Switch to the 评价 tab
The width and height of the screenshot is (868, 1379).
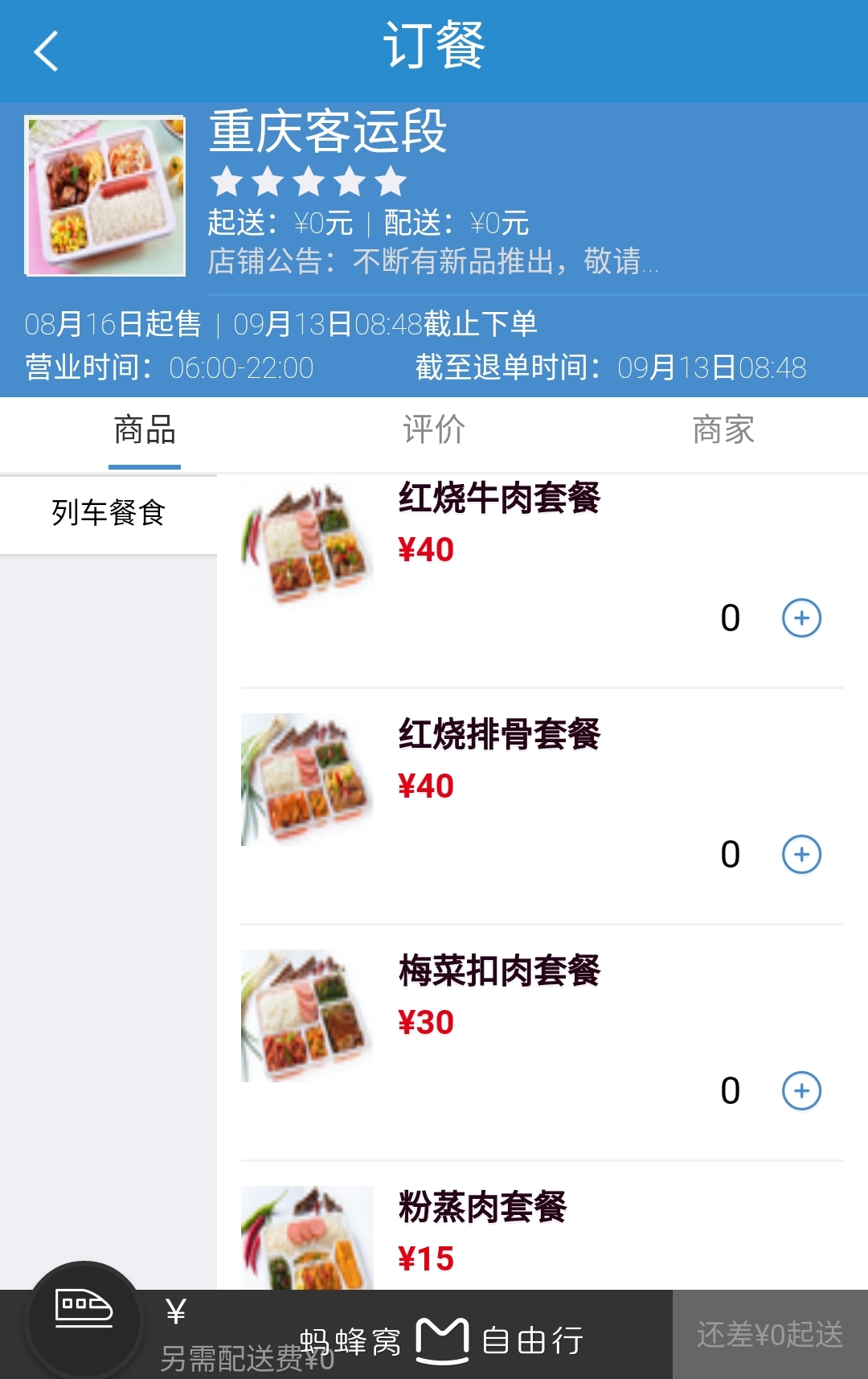click(x=434, y=430)
